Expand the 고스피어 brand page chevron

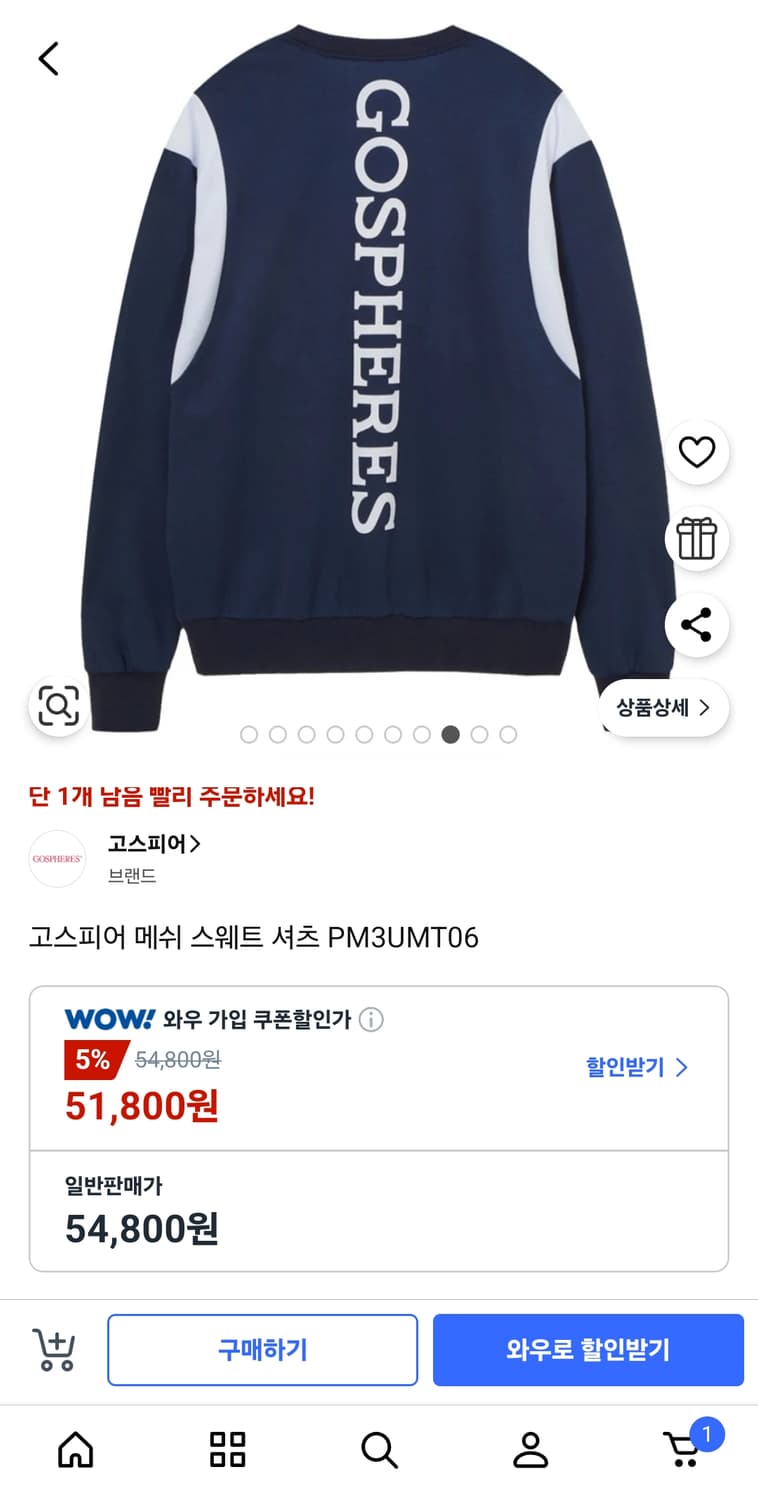click(196, 844)
